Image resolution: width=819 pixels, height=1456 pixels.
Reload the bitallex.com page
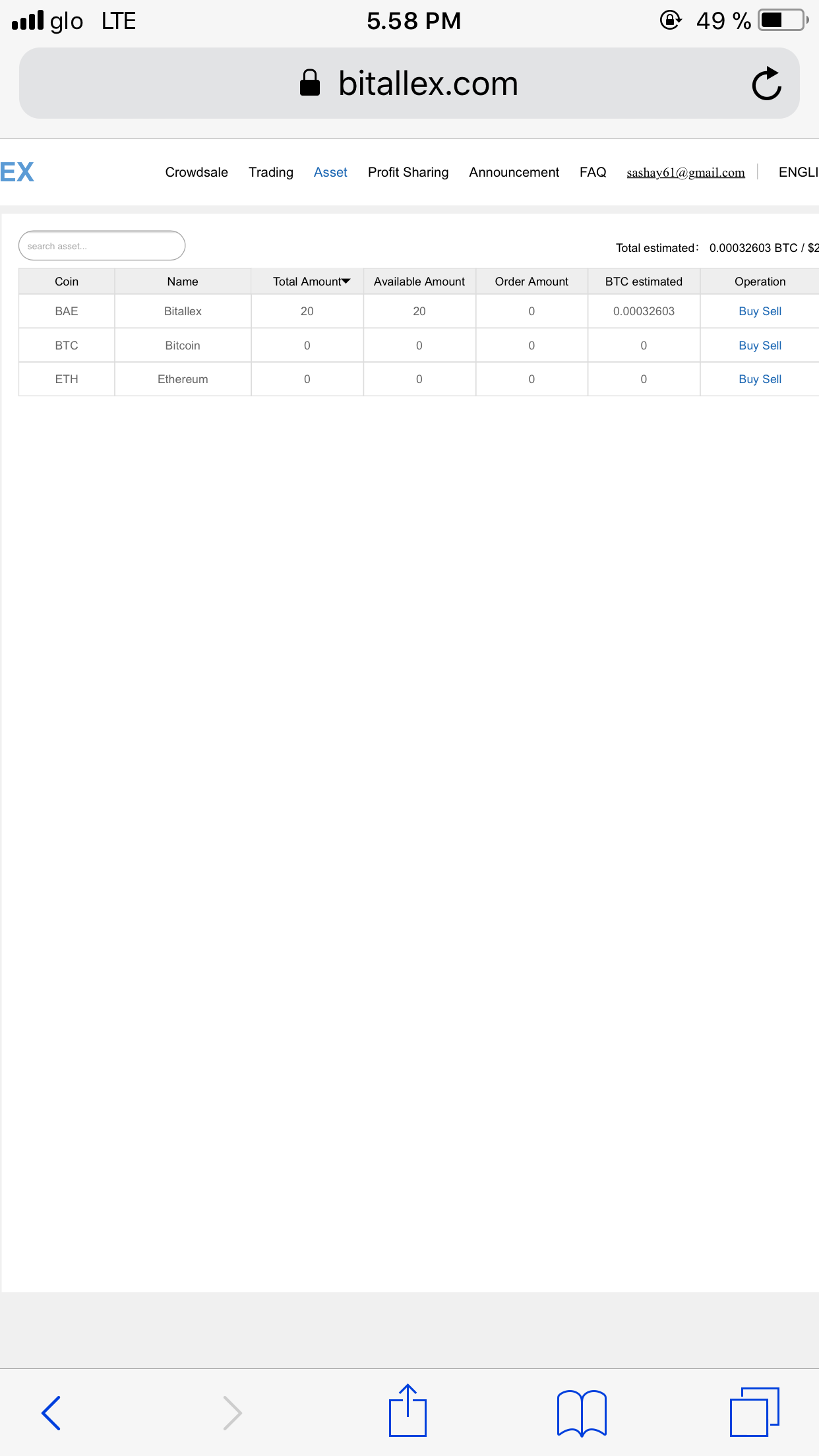click(767, 84)
